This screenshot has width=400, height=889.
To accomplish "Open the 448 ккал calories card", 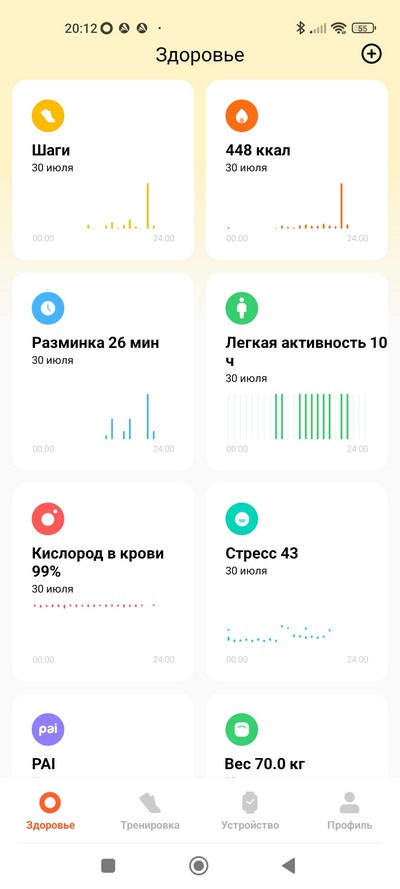I will 297,170.
